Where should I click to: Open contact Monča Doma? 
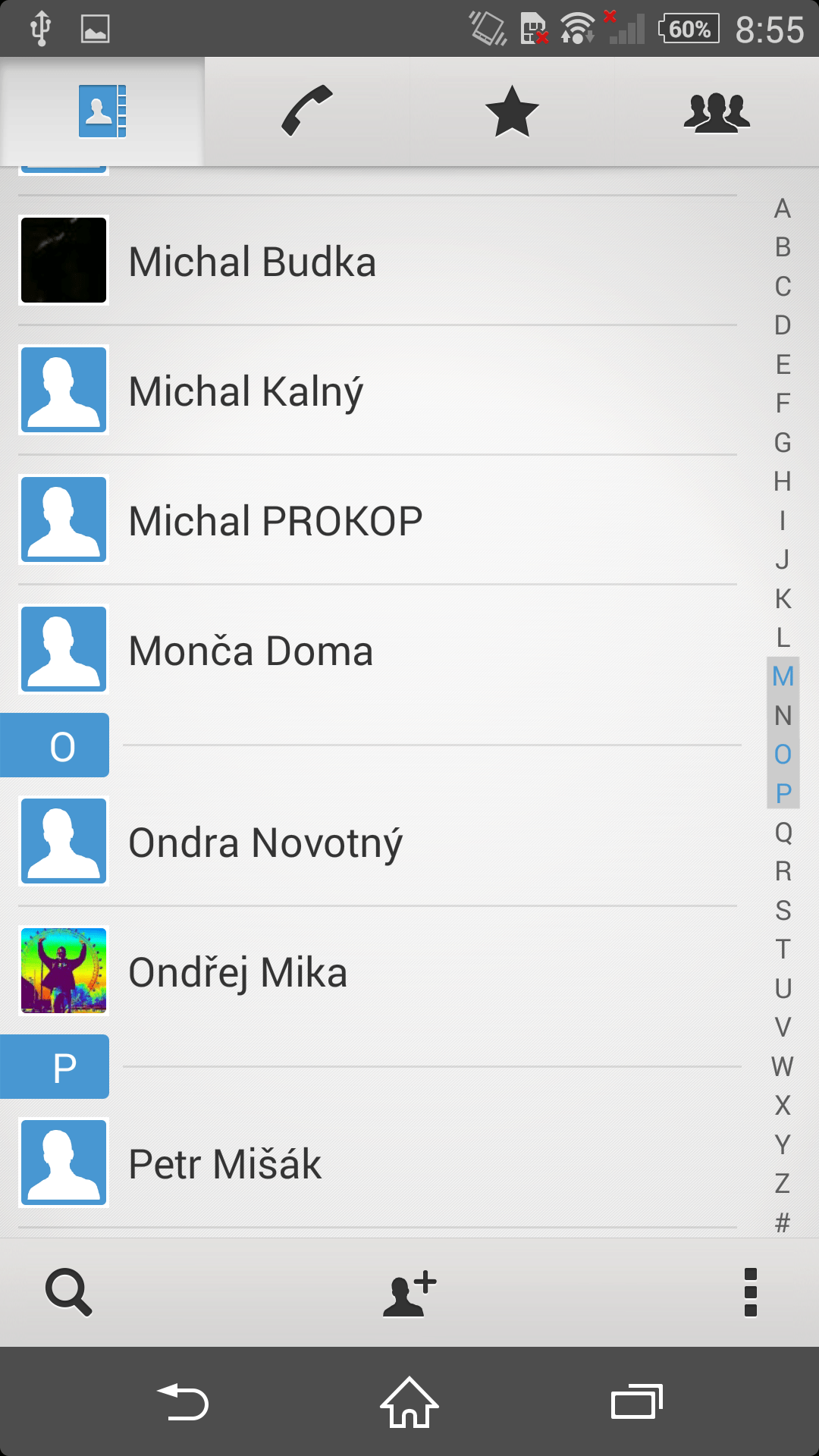(x=378, y=650)
